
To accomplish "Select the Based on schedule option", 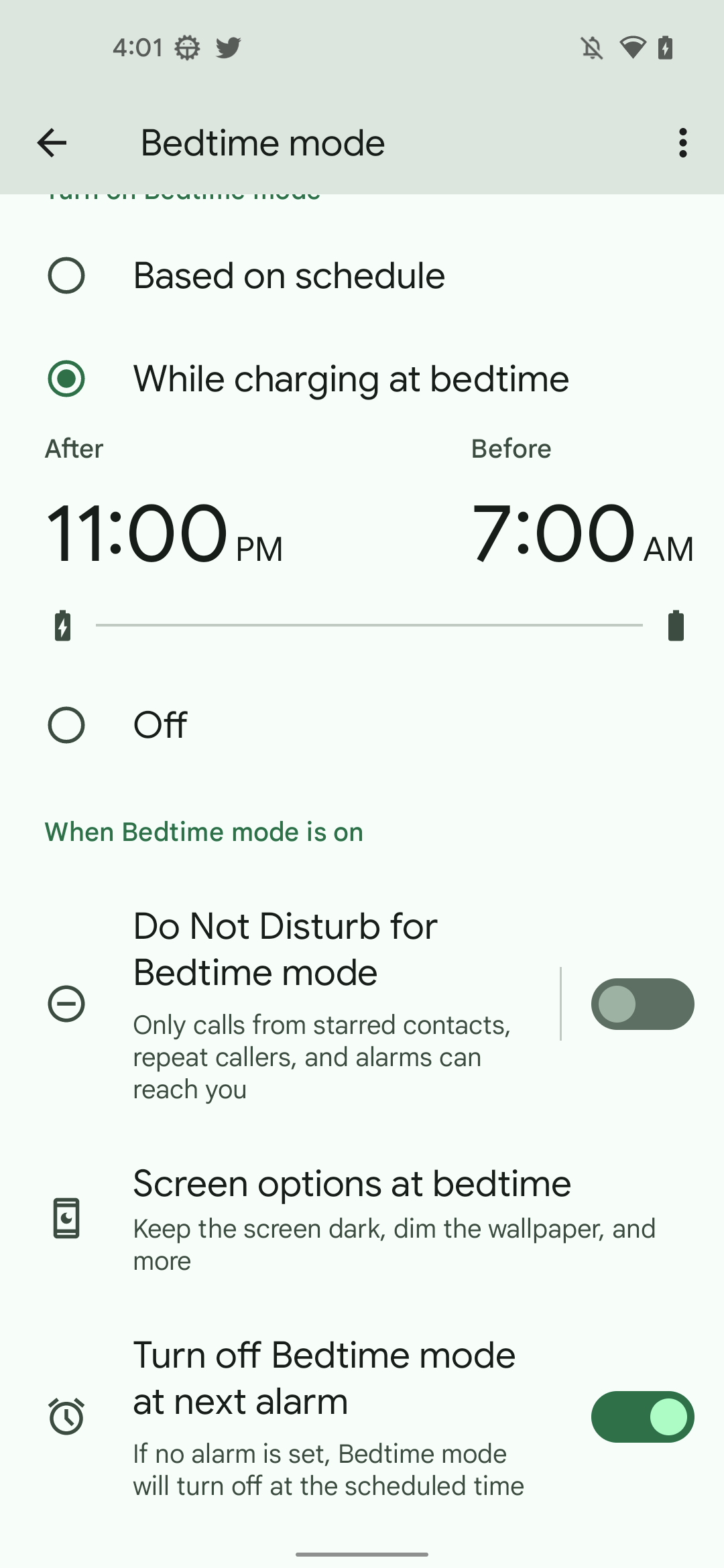I will (x=66, y=275).
